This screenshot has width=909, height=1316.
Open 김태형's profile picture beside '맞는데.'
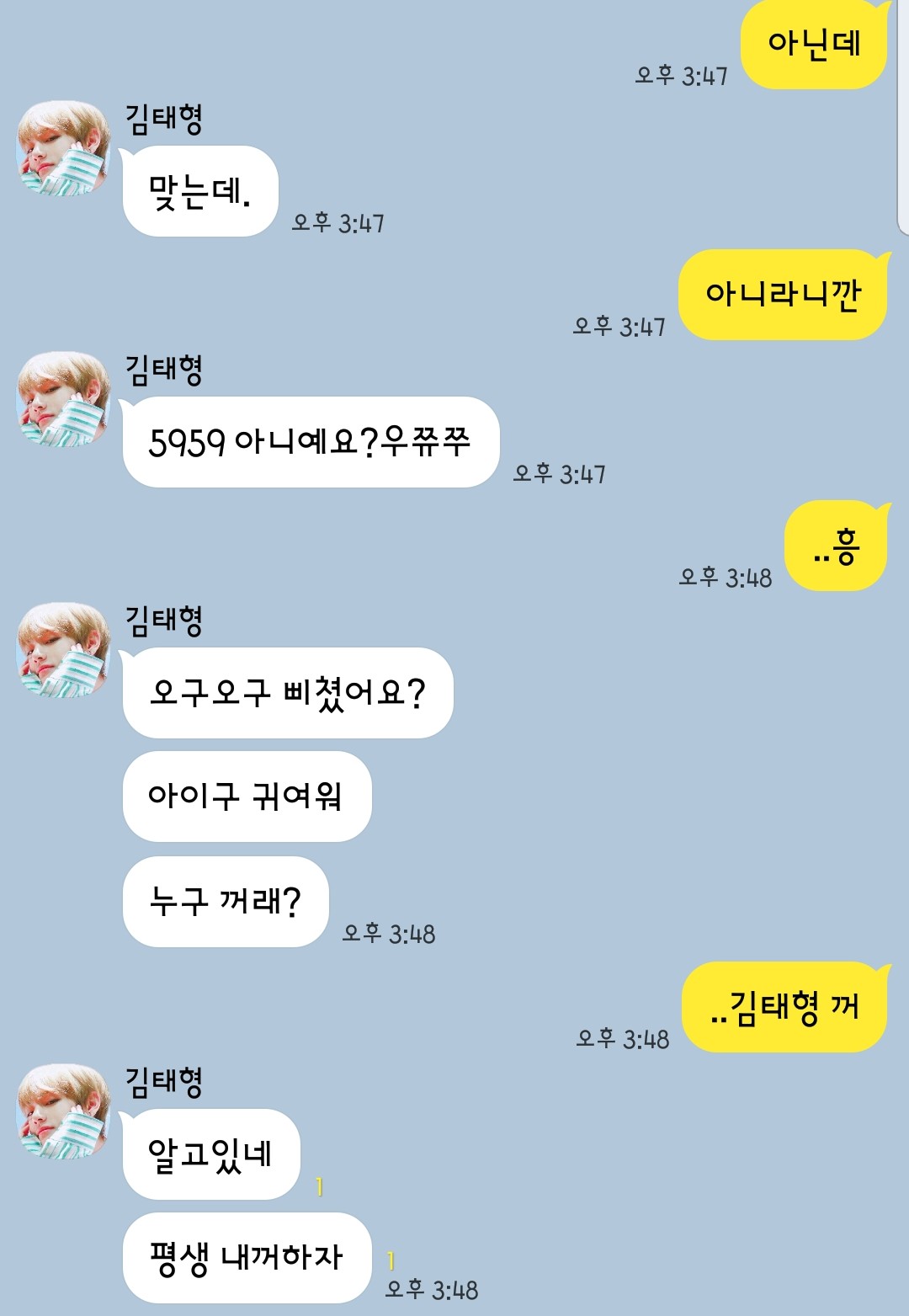click(x=64, y=149)
